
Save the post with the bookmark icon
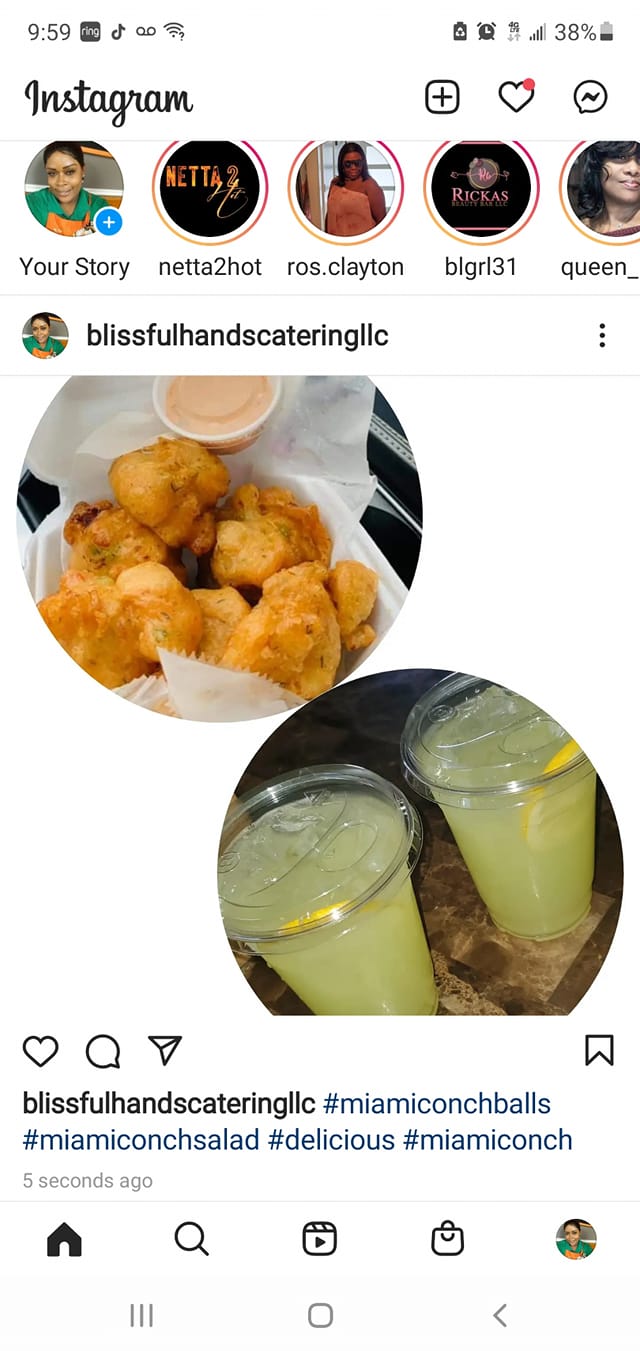pos(599,1050)
